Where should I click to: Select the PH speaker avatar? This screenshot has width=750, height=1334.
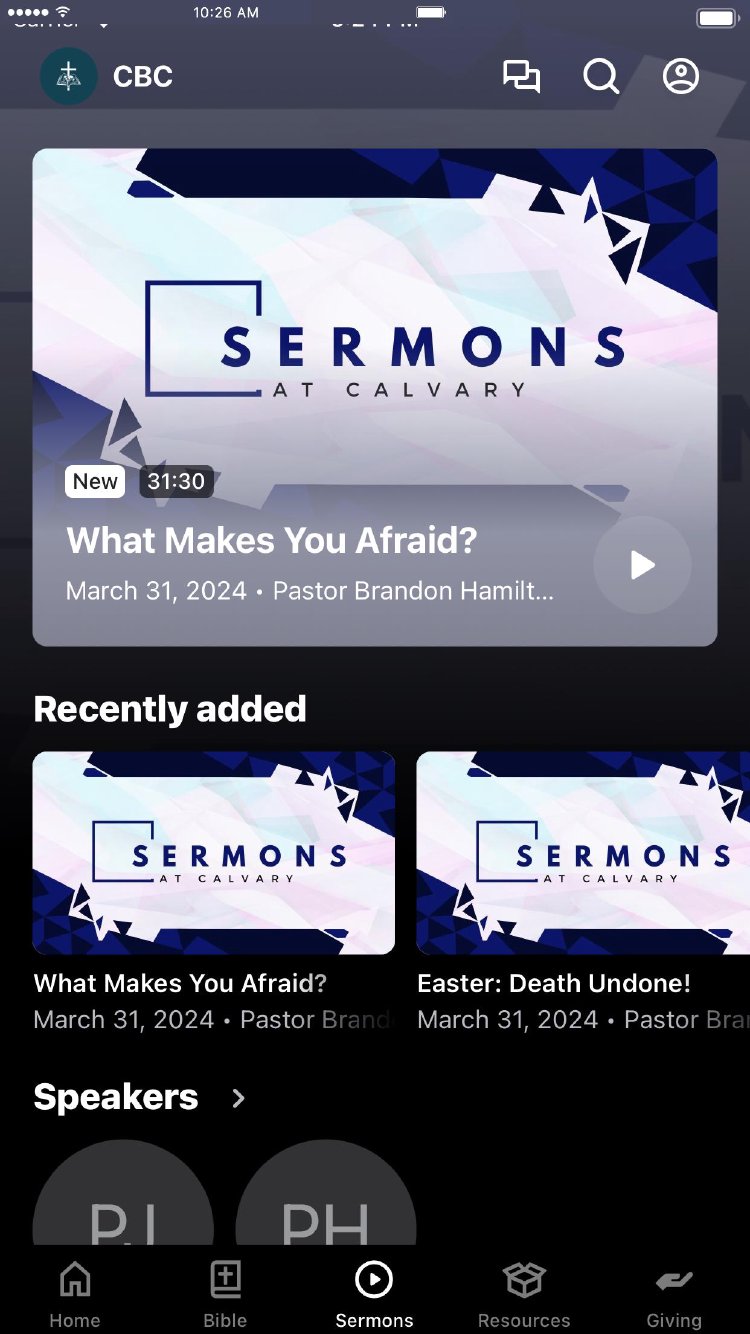325,1200
